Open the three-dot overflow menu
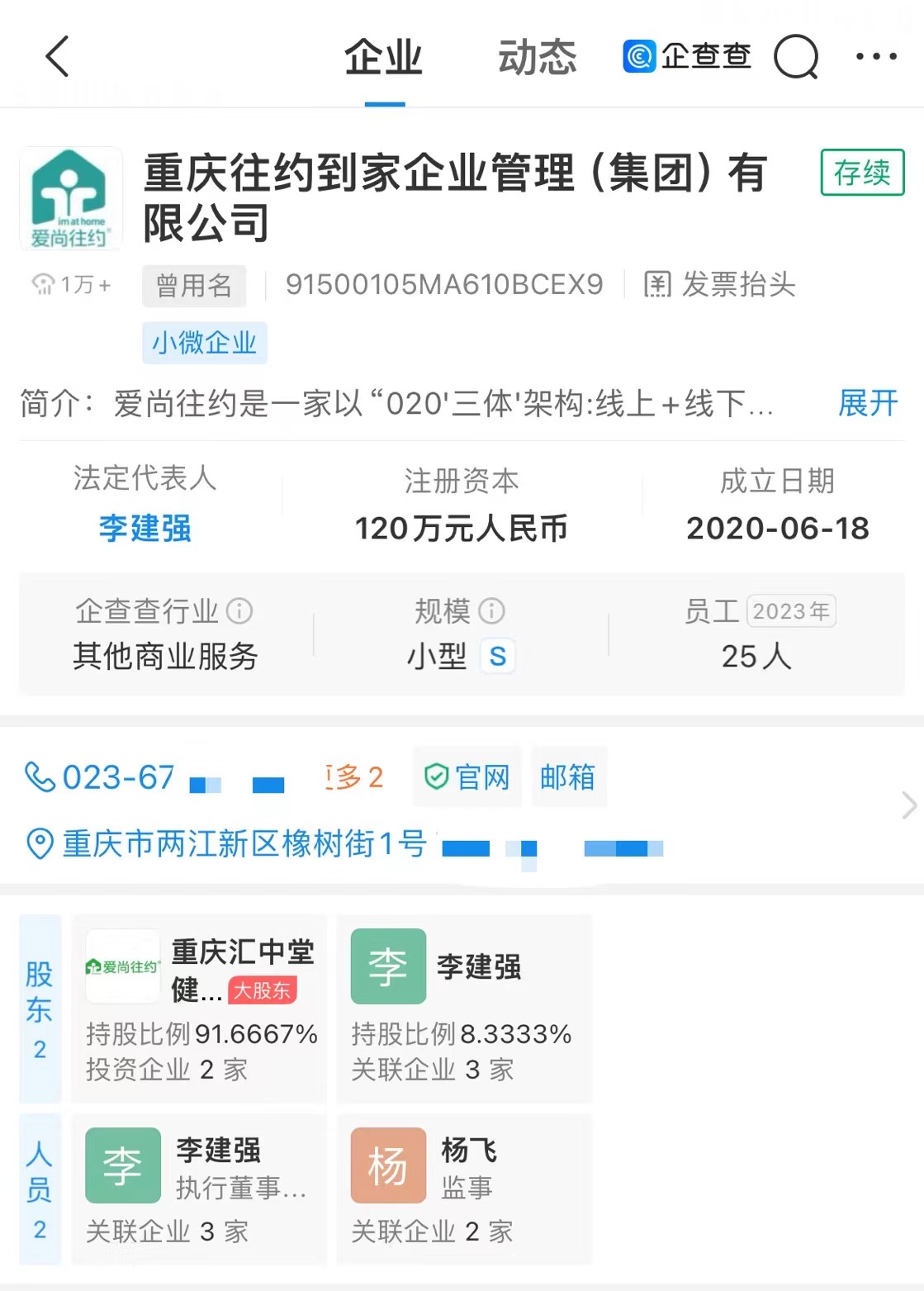This screenshot has width=924, height=1291. pos(876,57)
